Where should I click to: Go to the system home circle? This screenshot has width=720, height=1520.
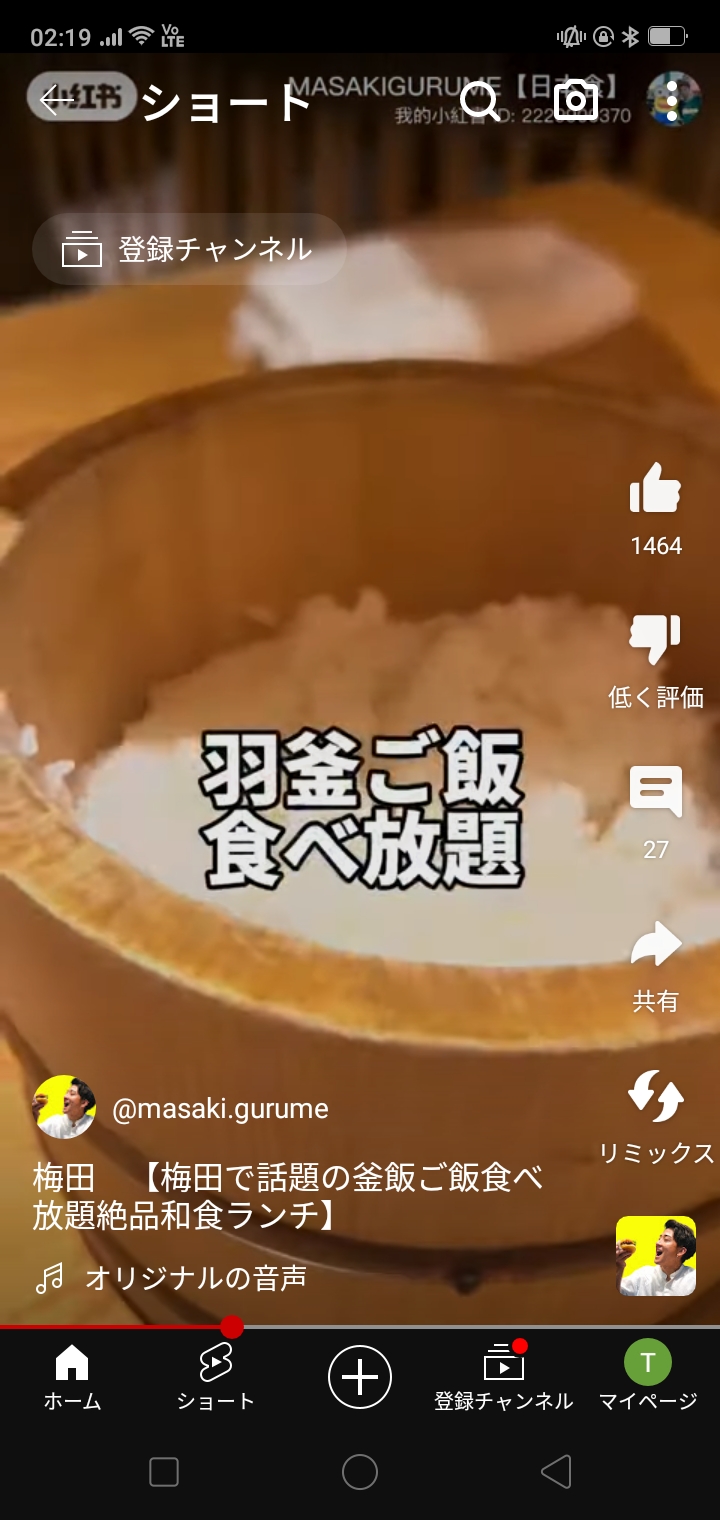click(360, 1472)
